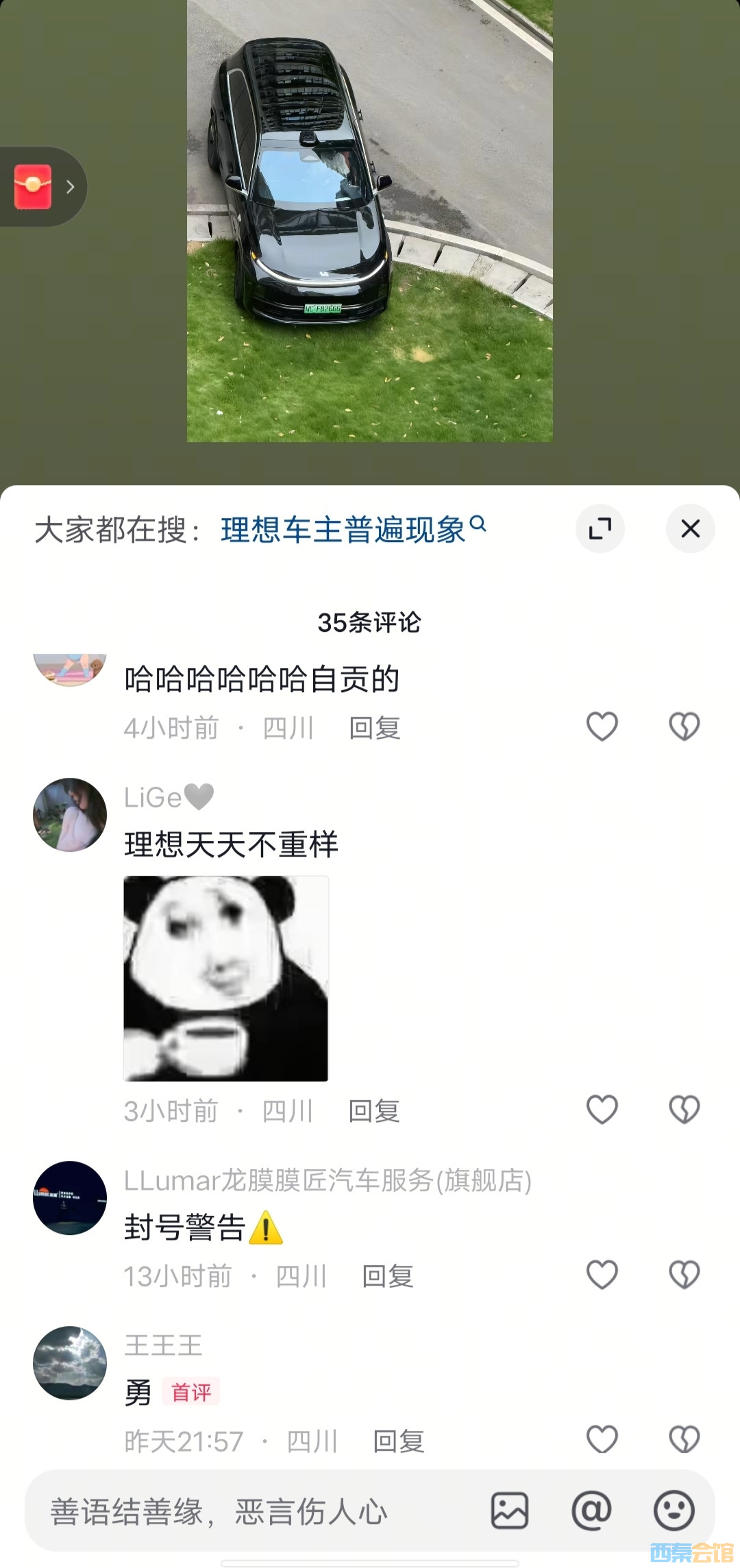Screen dimensions: 740x1568
Task: Close the comments panel
Action: (x=690, y=528)
